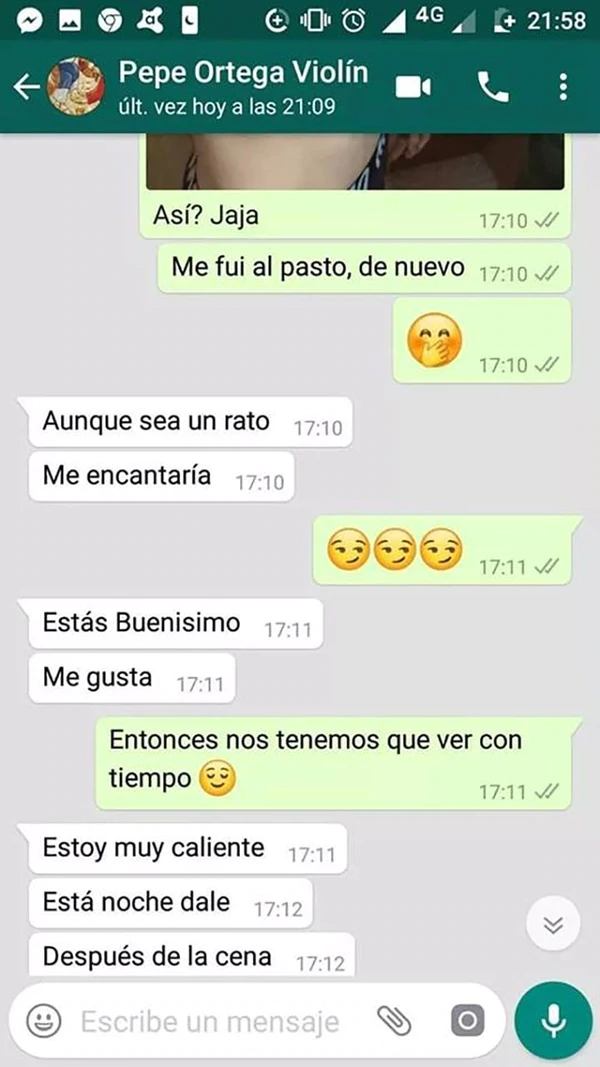The height and width of the screenshot is (1067, 600).
Task: Open Pepe Ortega Violín contact info
Action: point(242,86)
